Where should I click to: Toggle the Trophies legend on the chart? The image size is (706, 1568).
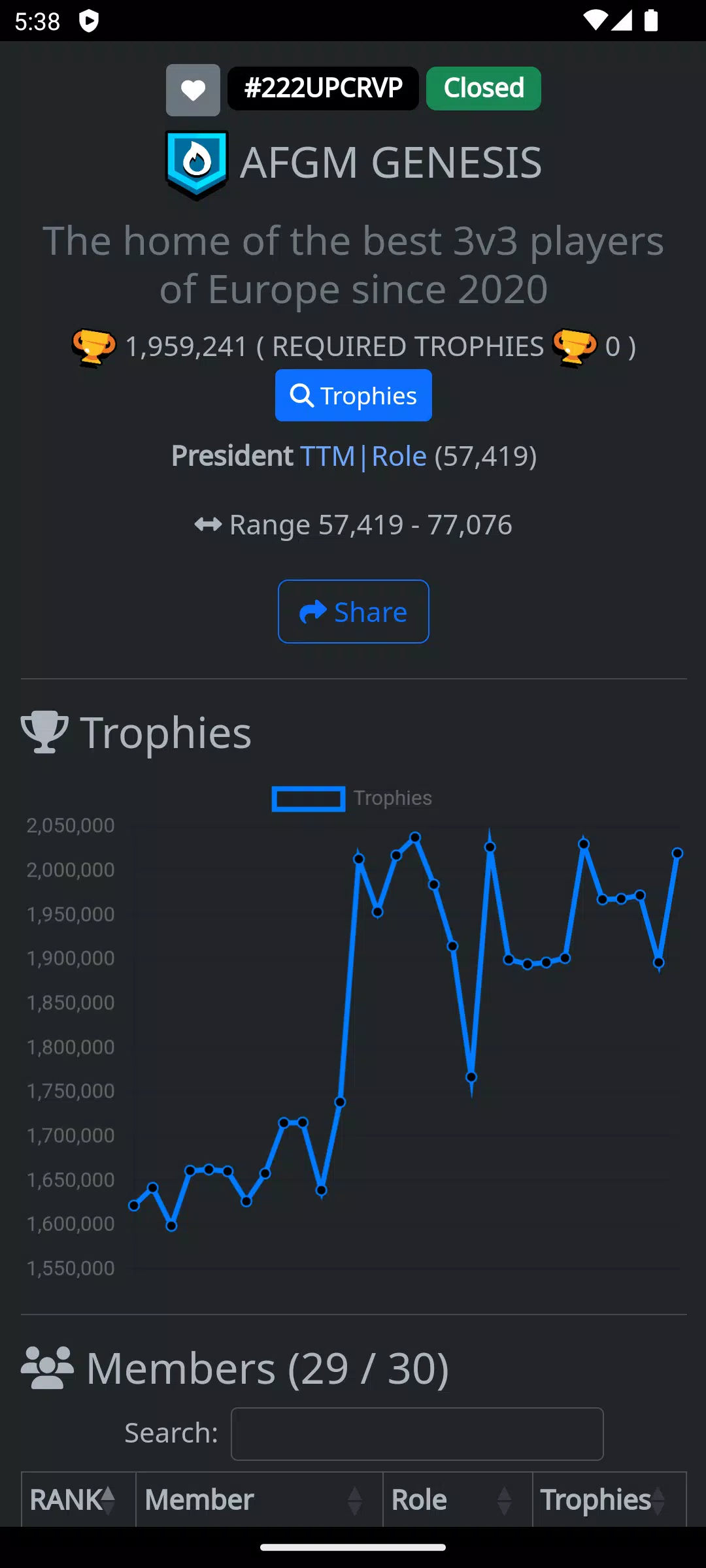352,798
